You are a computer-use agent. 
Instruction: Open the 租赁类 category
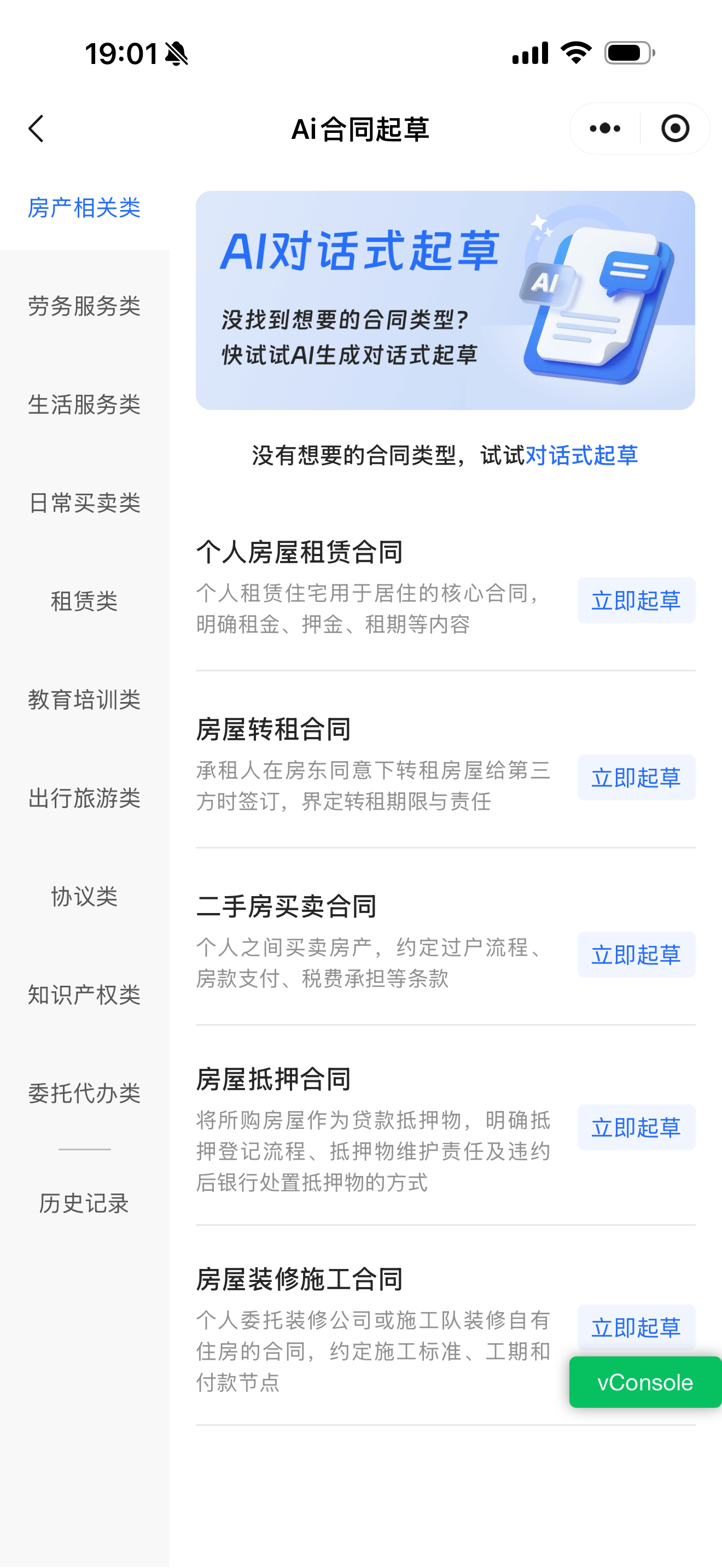click(85, 601)
